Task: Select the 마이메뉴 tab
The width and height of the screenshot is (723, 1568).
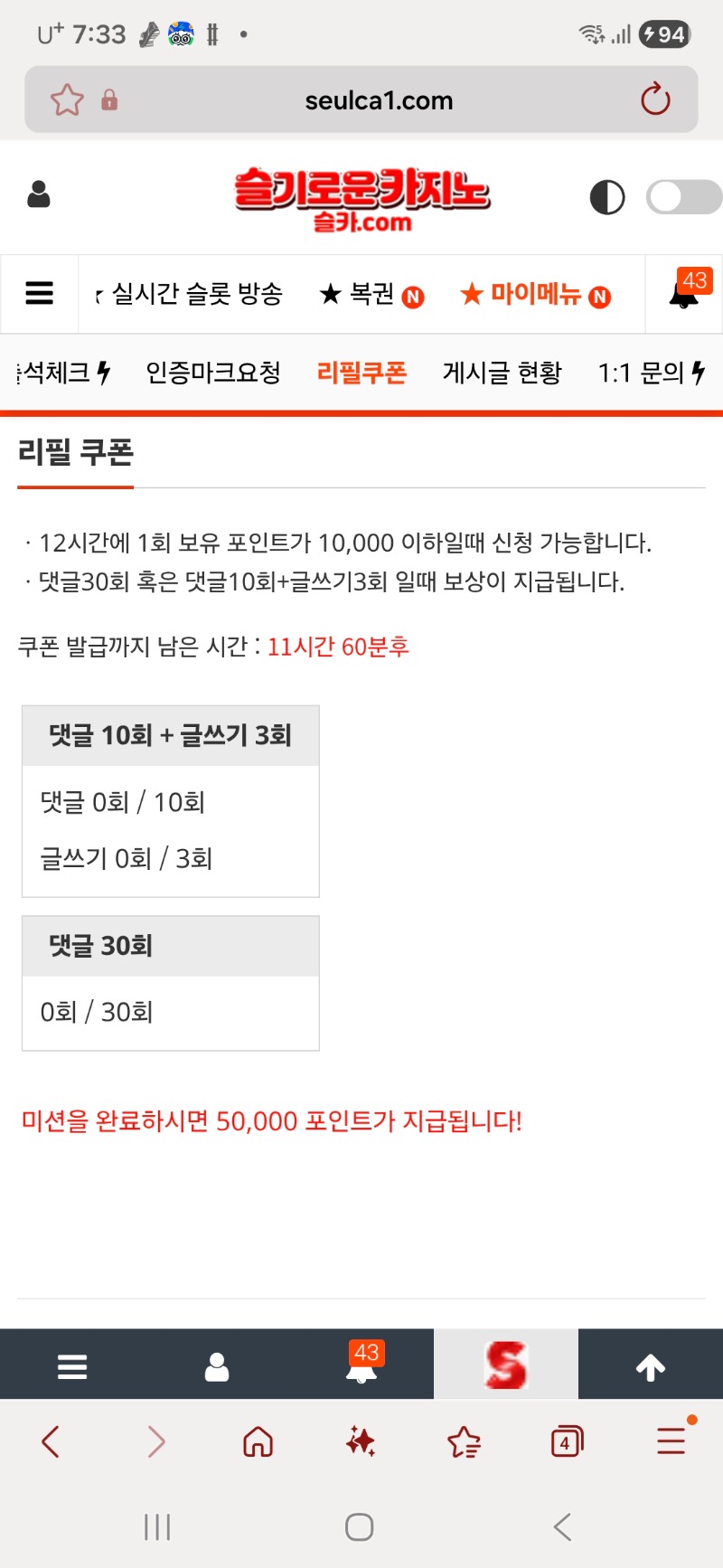Action: pyautogui.click(x=535, y=294)
